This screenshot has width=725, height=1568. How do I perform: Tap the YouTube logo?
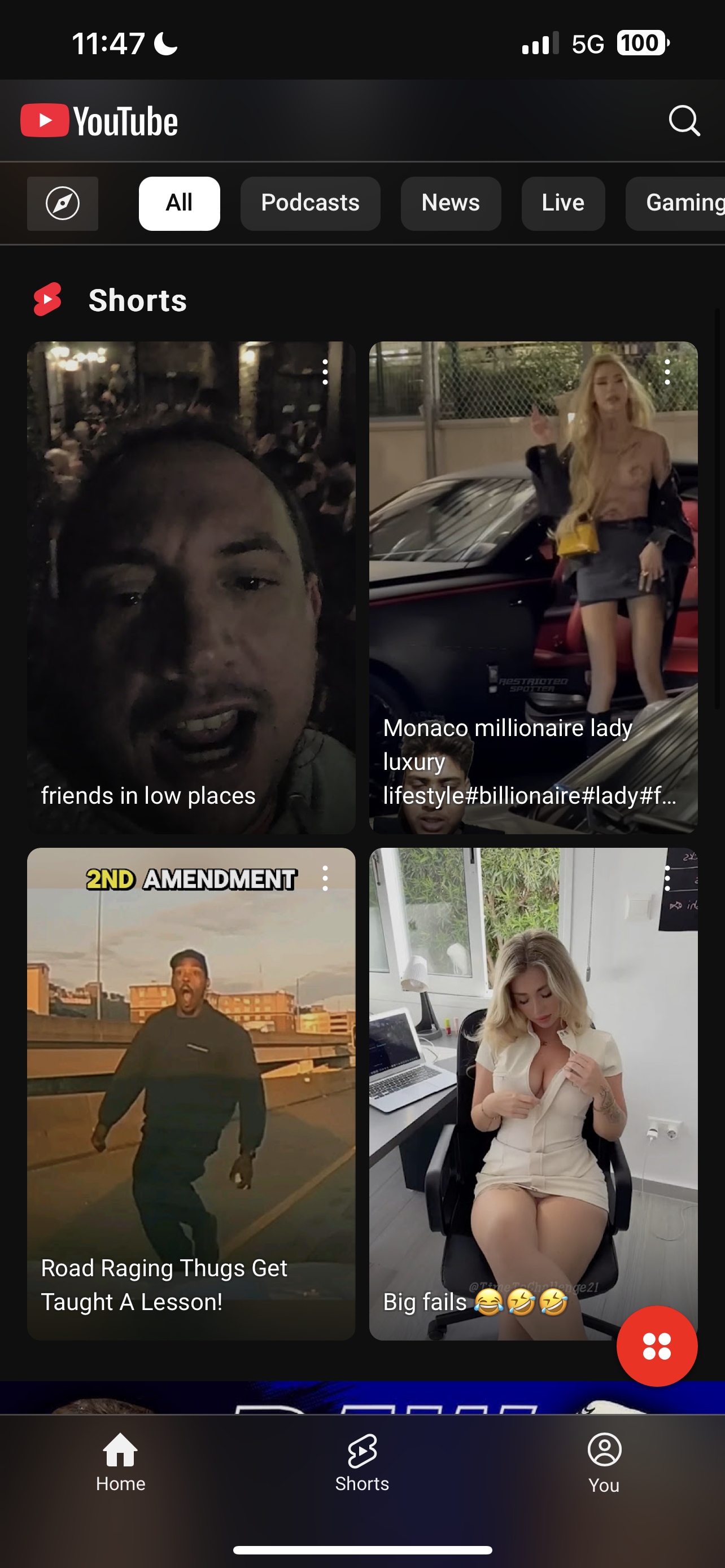pos(99,121)
